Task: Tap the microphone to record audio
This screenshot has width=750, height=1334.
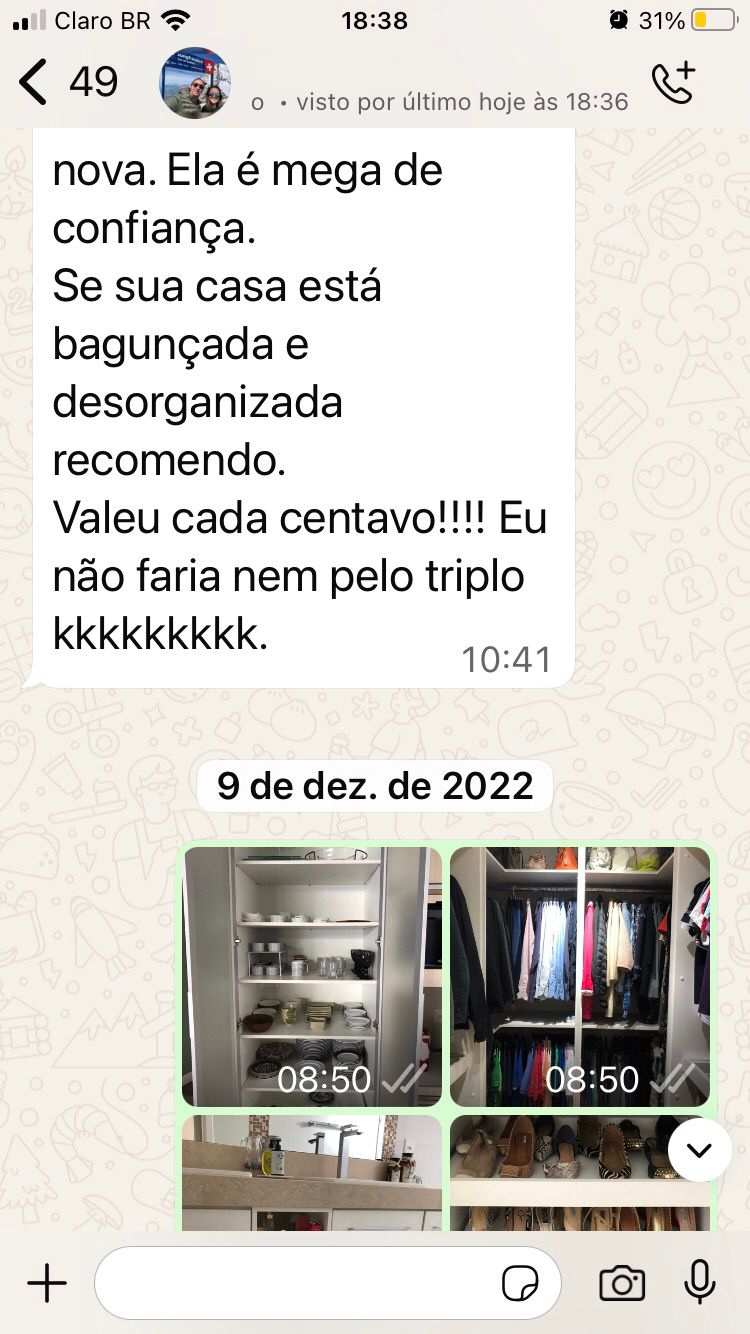Action: click(699, 1283)
